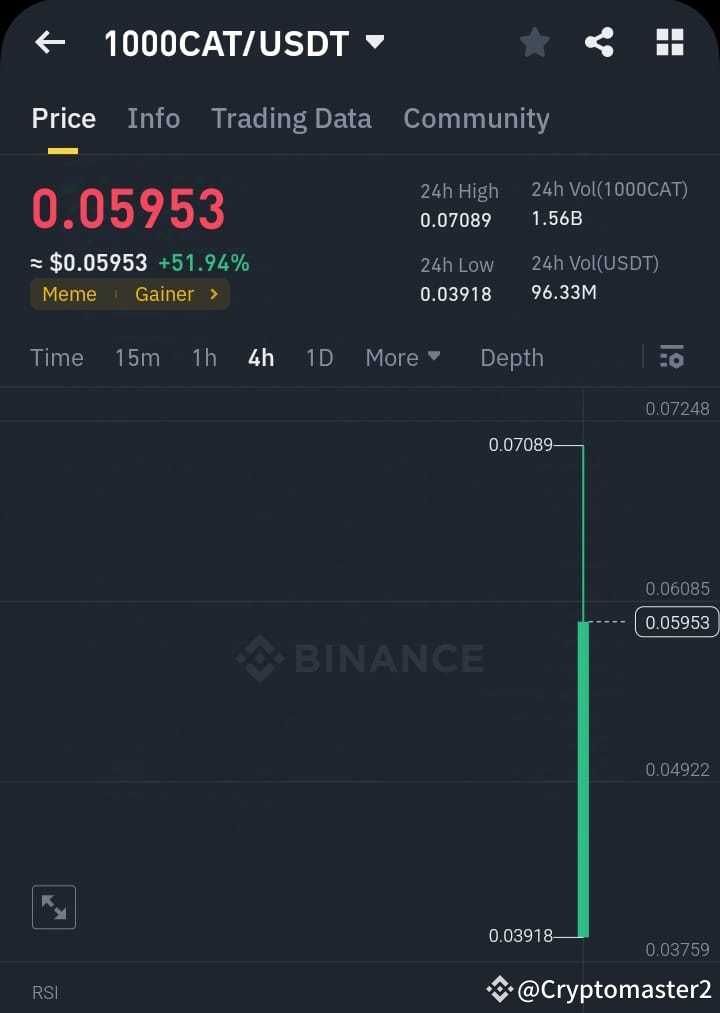Open the Depth view
This screenshot has height=1013, width=720.
click(x=511, y=357)
